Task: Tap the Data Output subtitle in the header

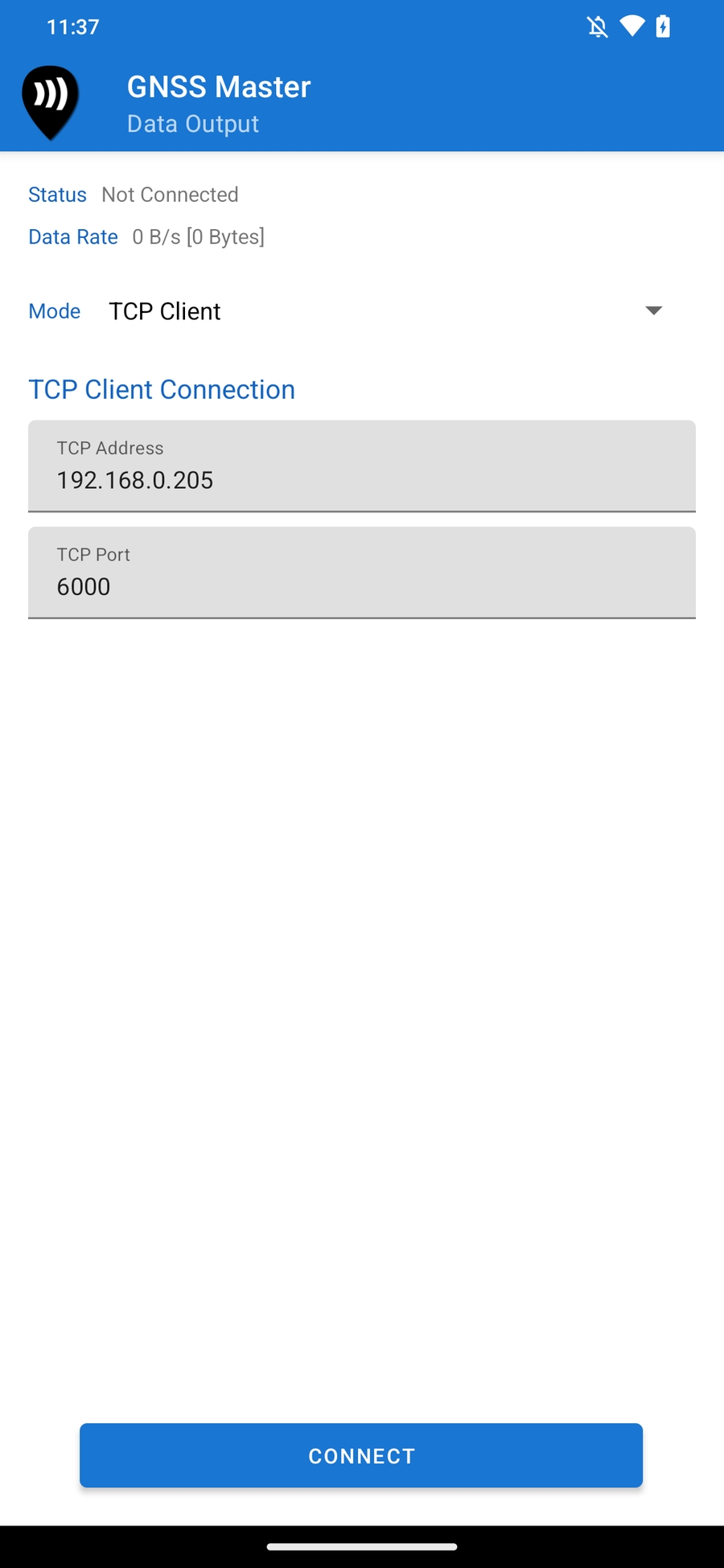Action: (192, 124)
